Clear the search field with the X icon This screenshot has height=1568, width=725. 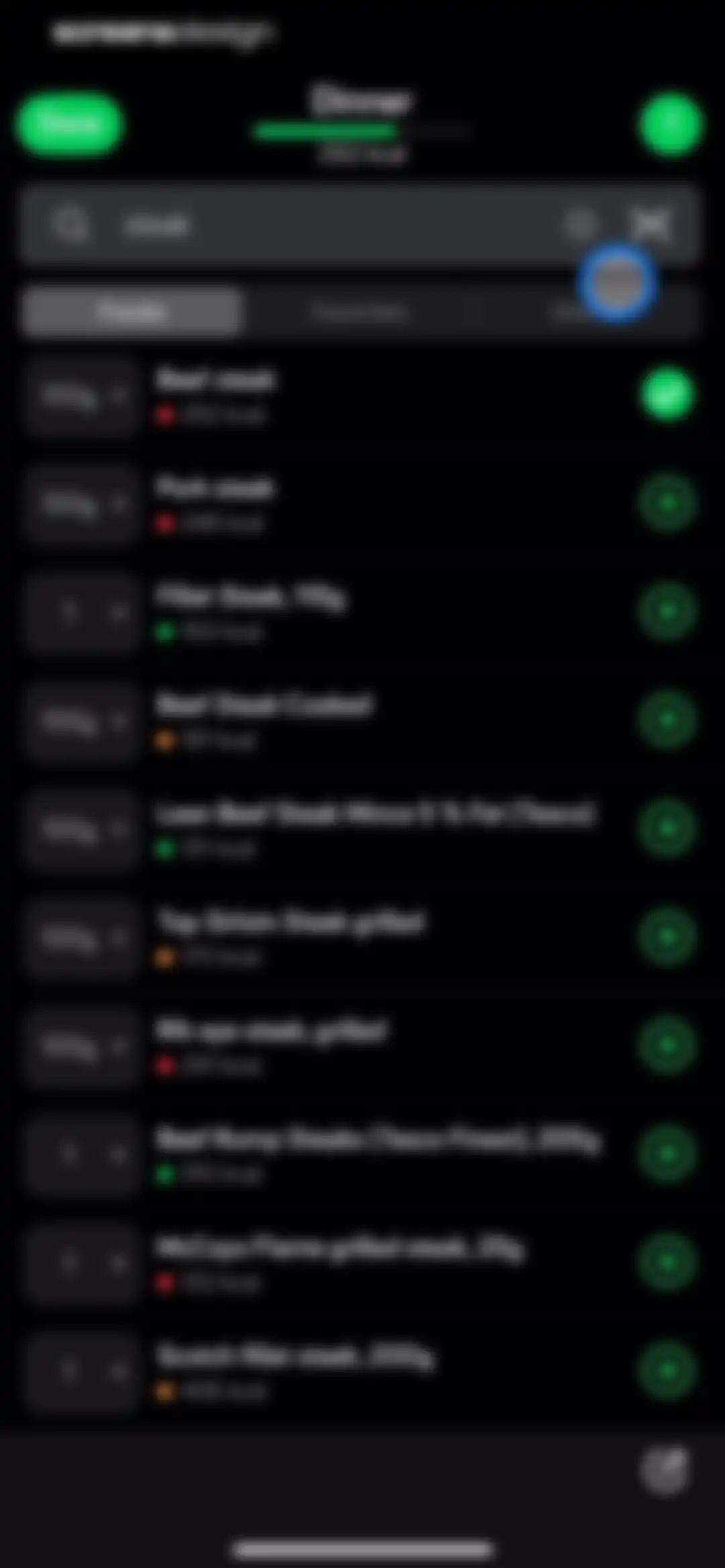click(650, 224)
